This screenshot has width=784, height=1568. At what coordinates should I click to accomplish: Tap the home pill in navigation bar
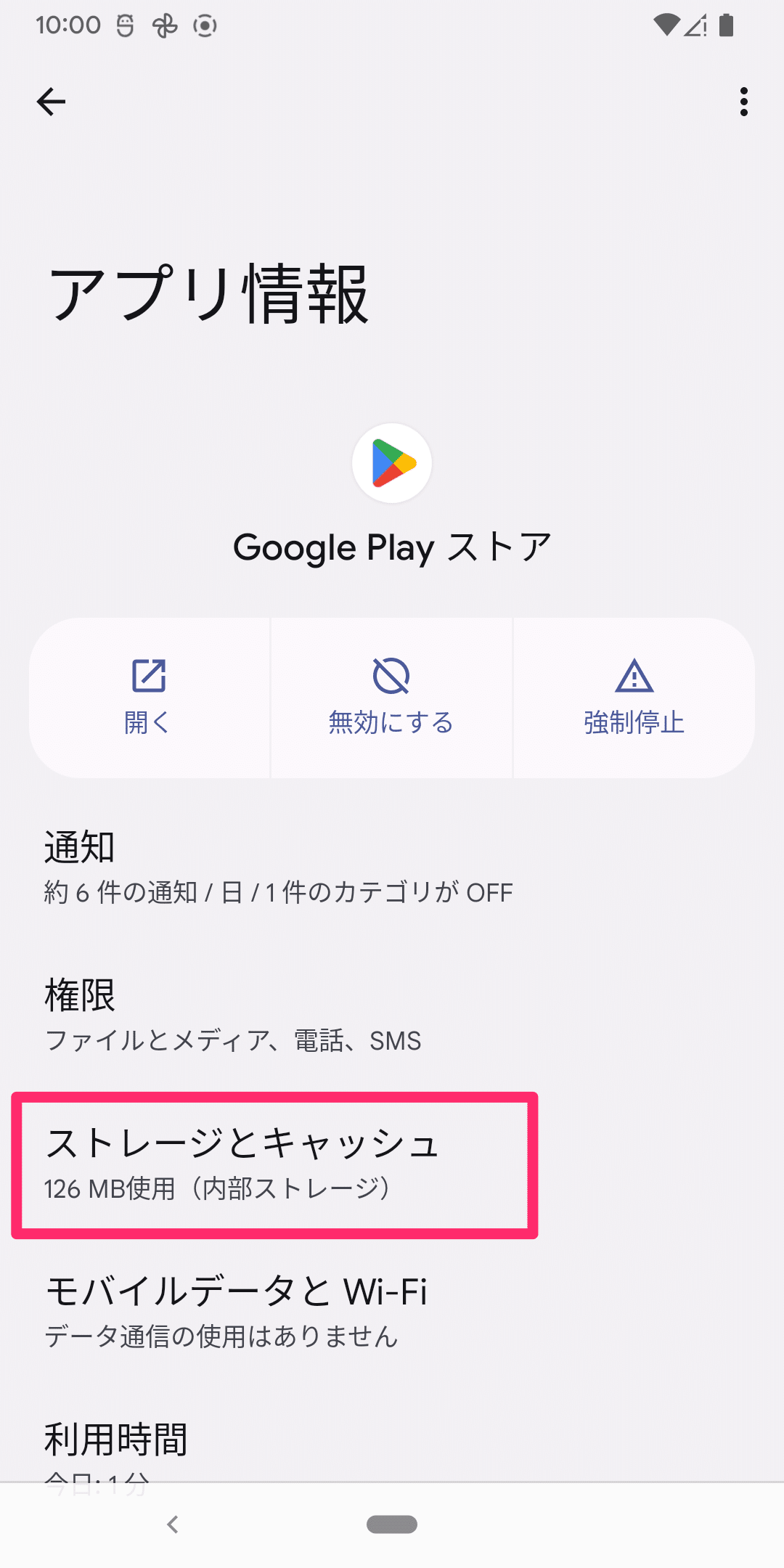click(392, 1524)
